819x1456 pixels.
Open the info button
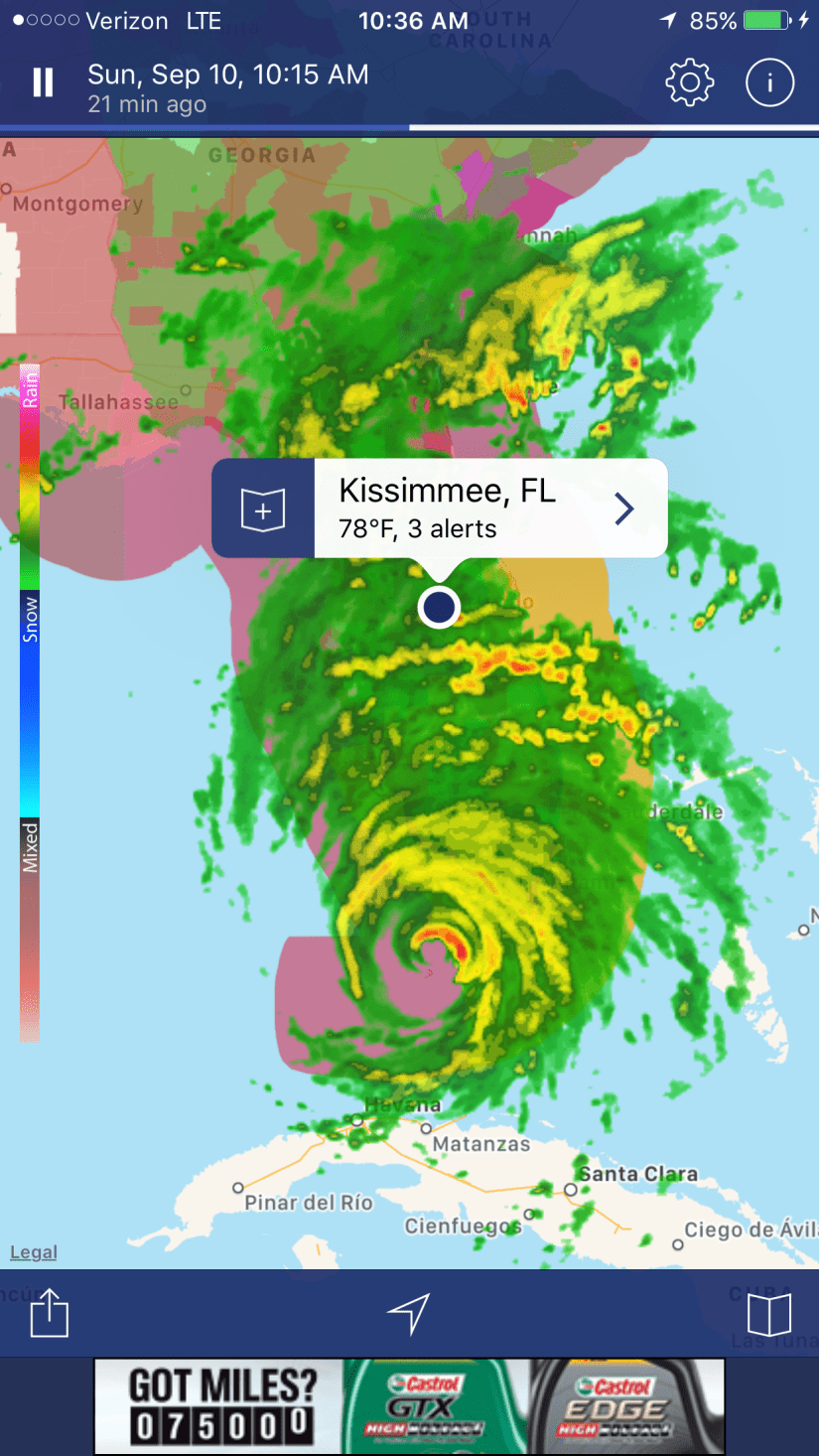tap(769, 83)
